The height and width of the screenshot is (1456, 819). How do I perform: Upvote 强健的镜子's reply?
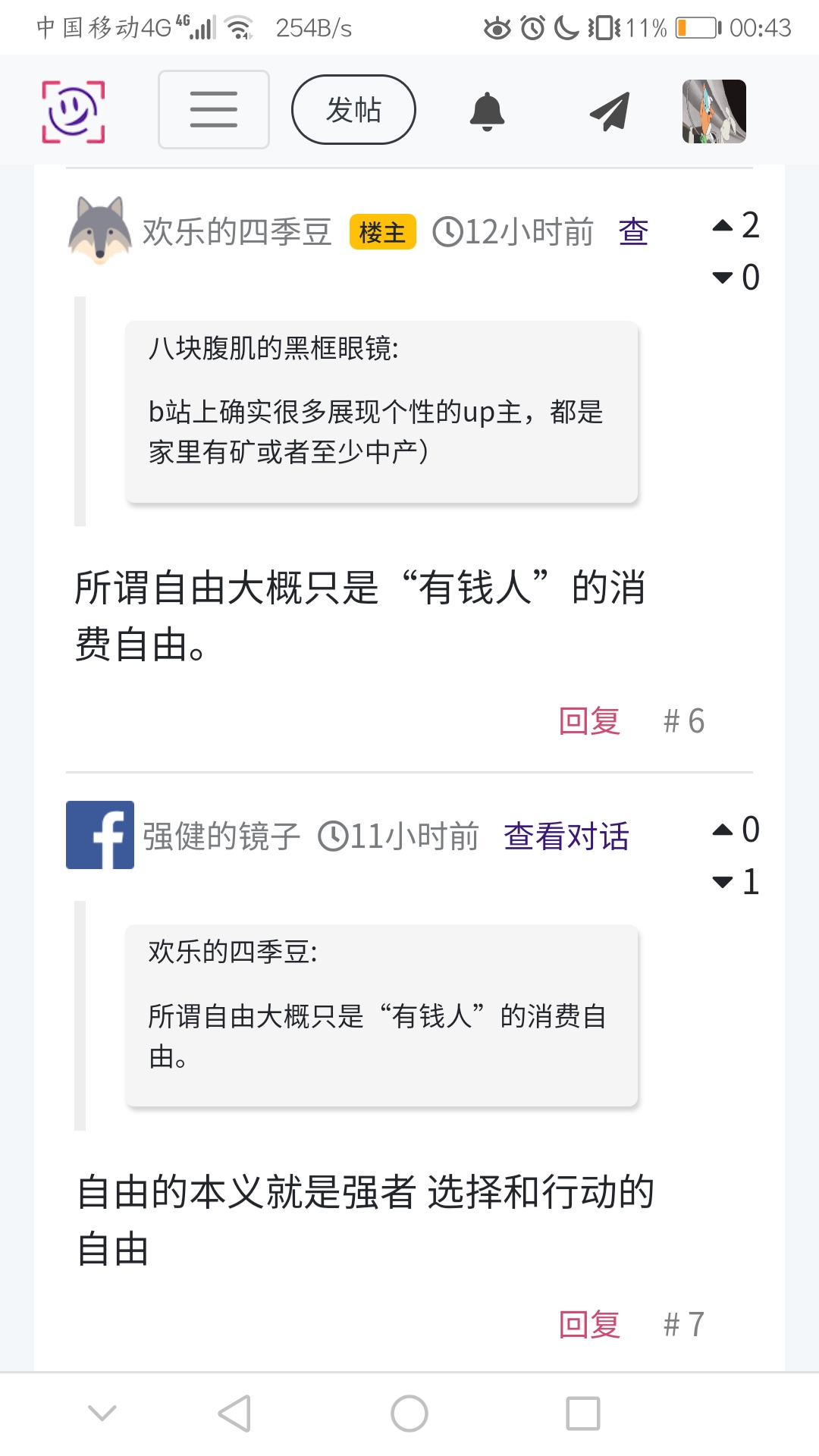[x=723, y=830]
